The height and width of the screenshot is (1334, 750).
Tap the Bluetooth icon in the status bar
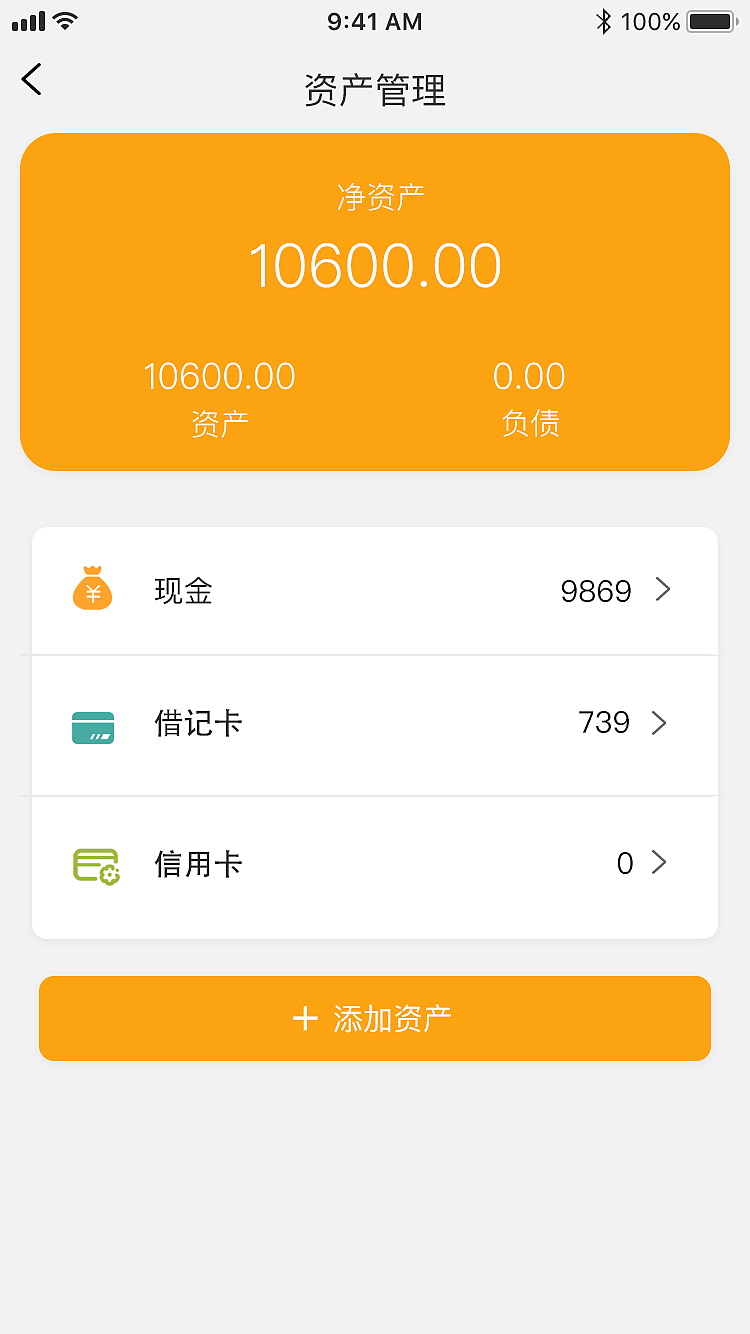pos(603,20)
